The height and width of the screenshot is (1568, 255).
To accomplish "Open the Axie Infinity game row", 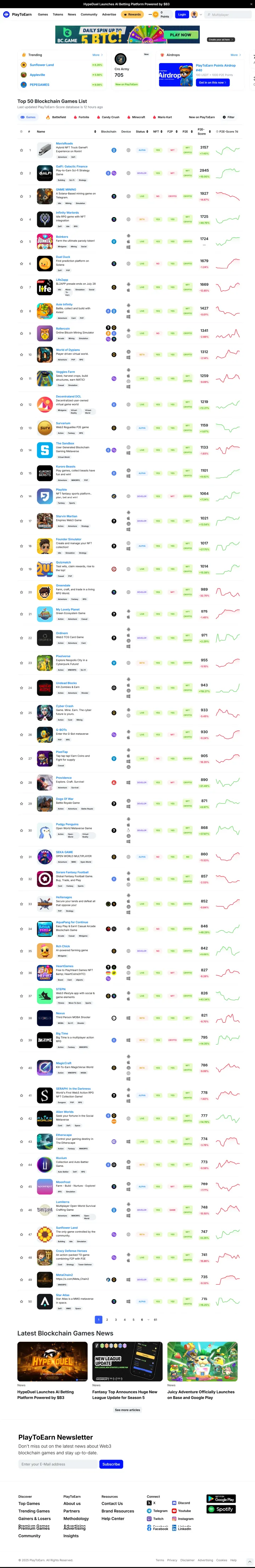I will [x=64, y=304].
